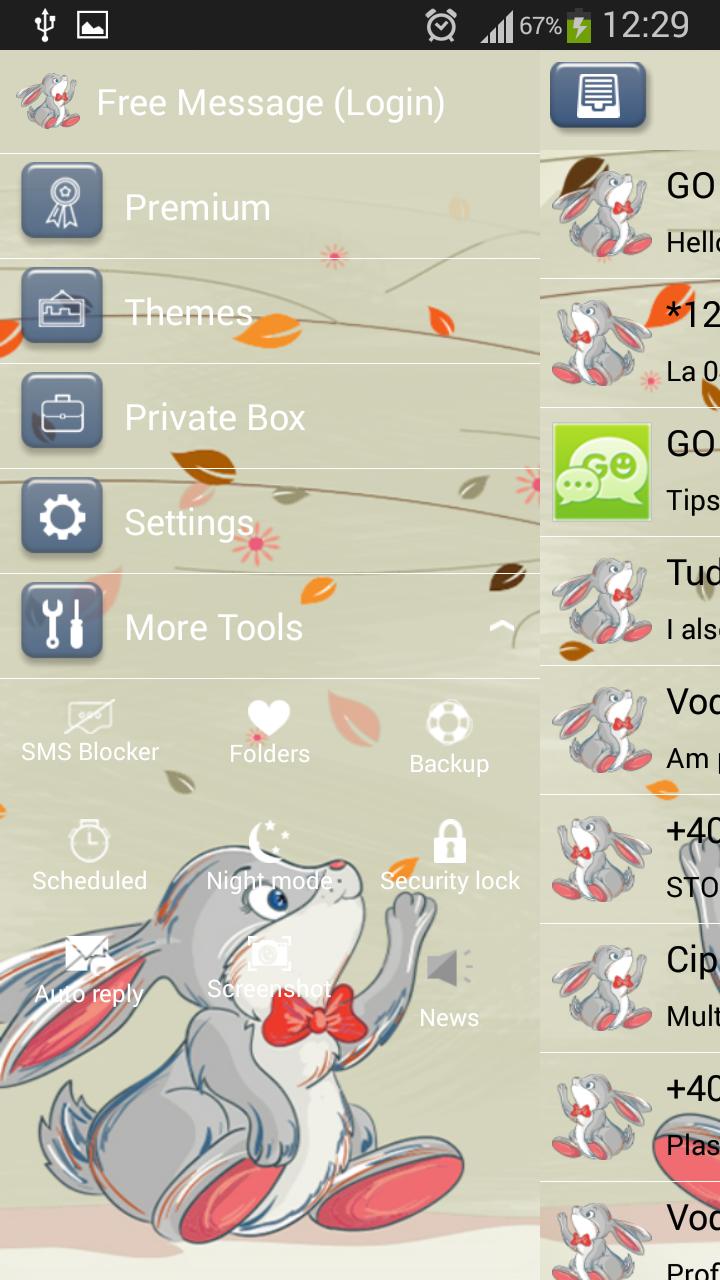Open the conversation with Tips preview
This screenshot has height=1280, width=720.
(630, 472)
